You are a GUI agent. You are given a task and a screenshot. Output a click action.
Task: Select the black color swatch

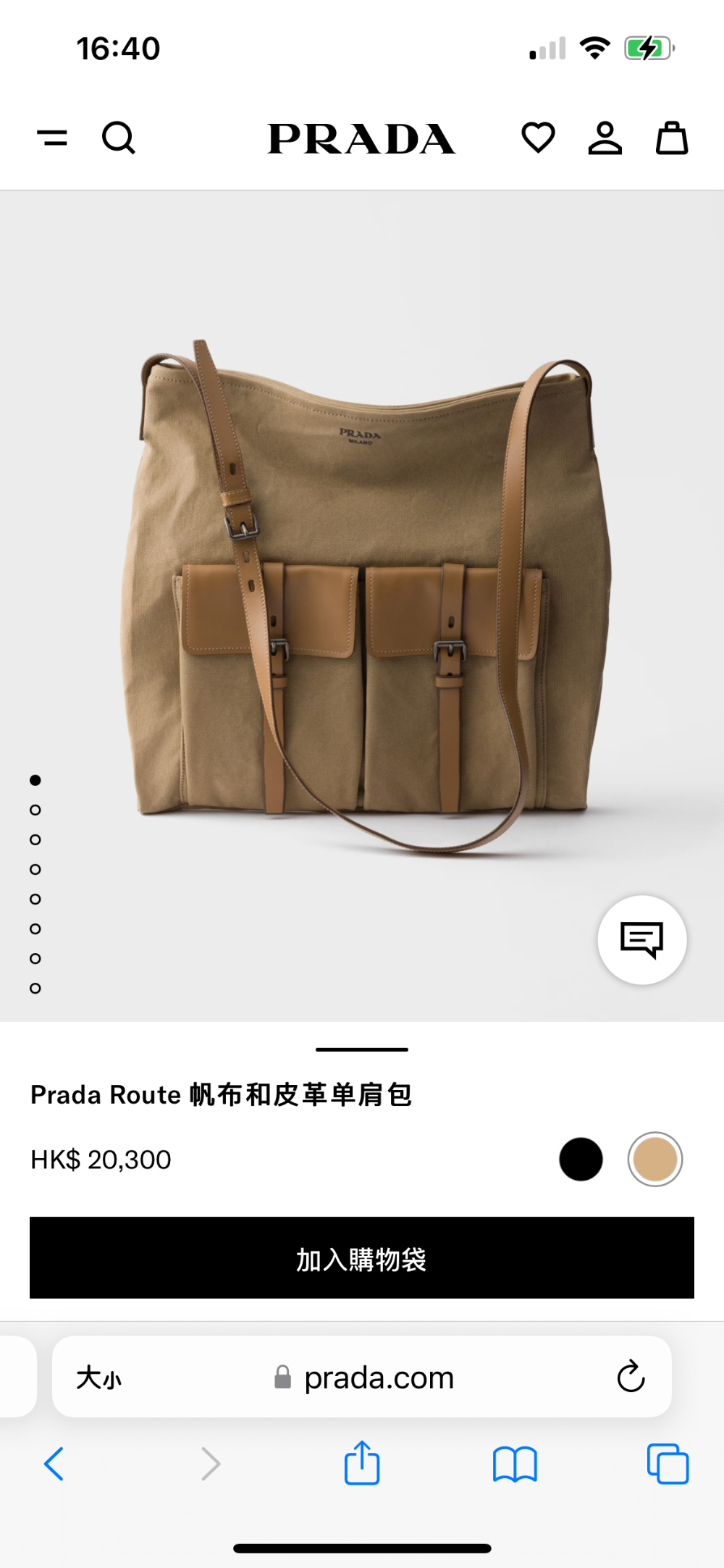pyautogui.click(x=581, y=1160)
